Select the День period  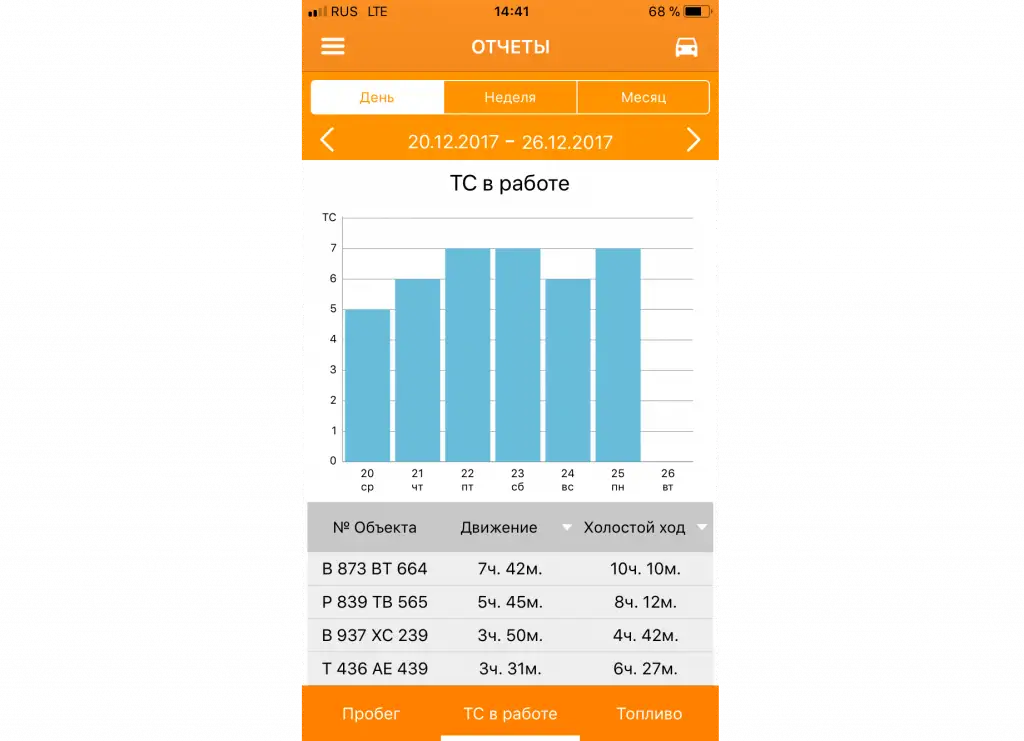coord(377,98)
